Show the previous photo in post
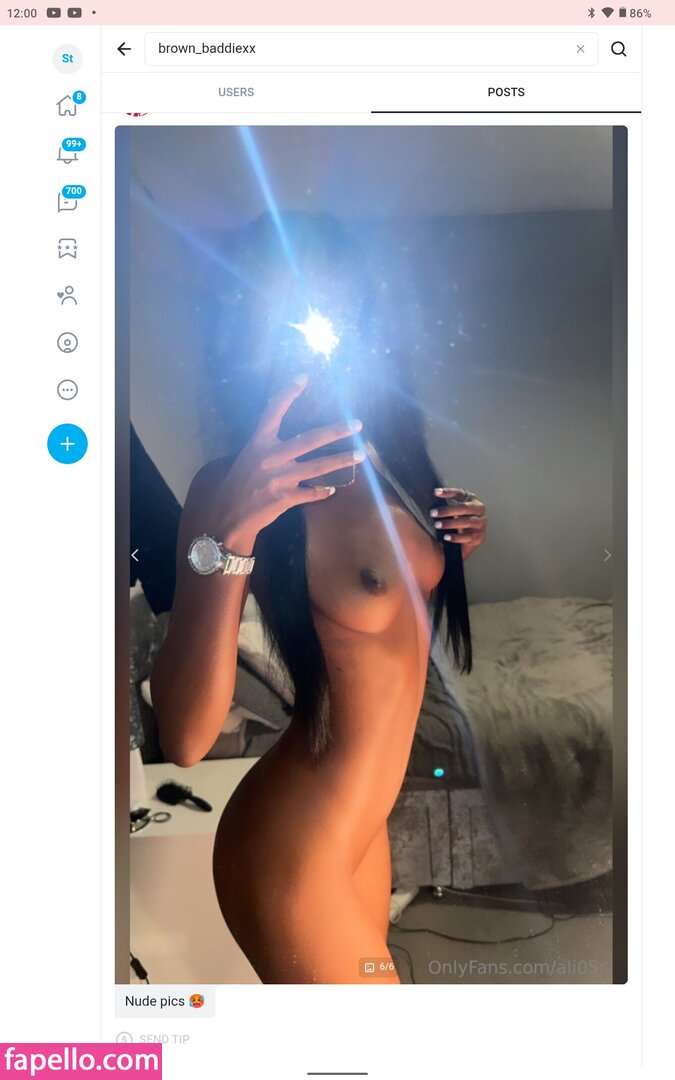675x1080 pixels. tap(135, 555)
